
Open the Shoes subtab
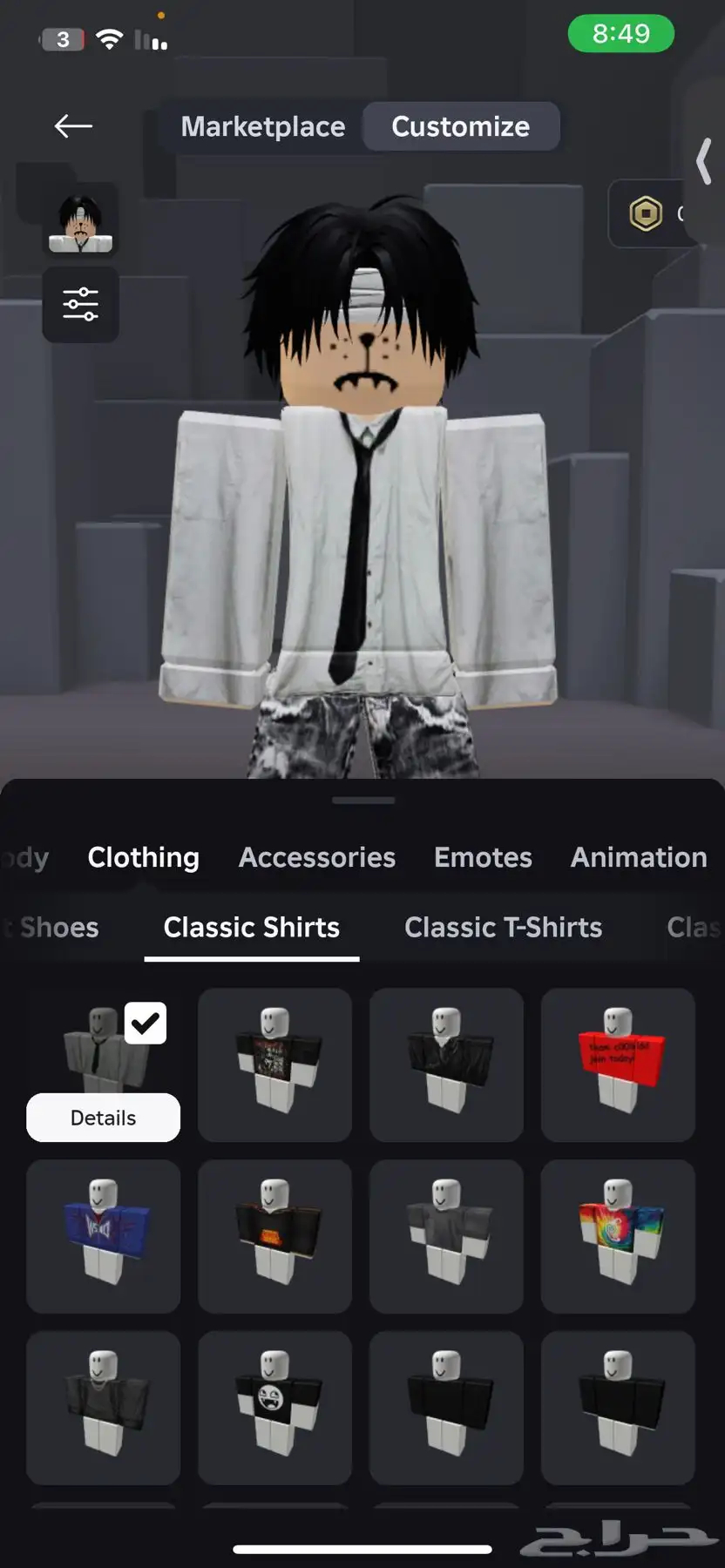58,928
